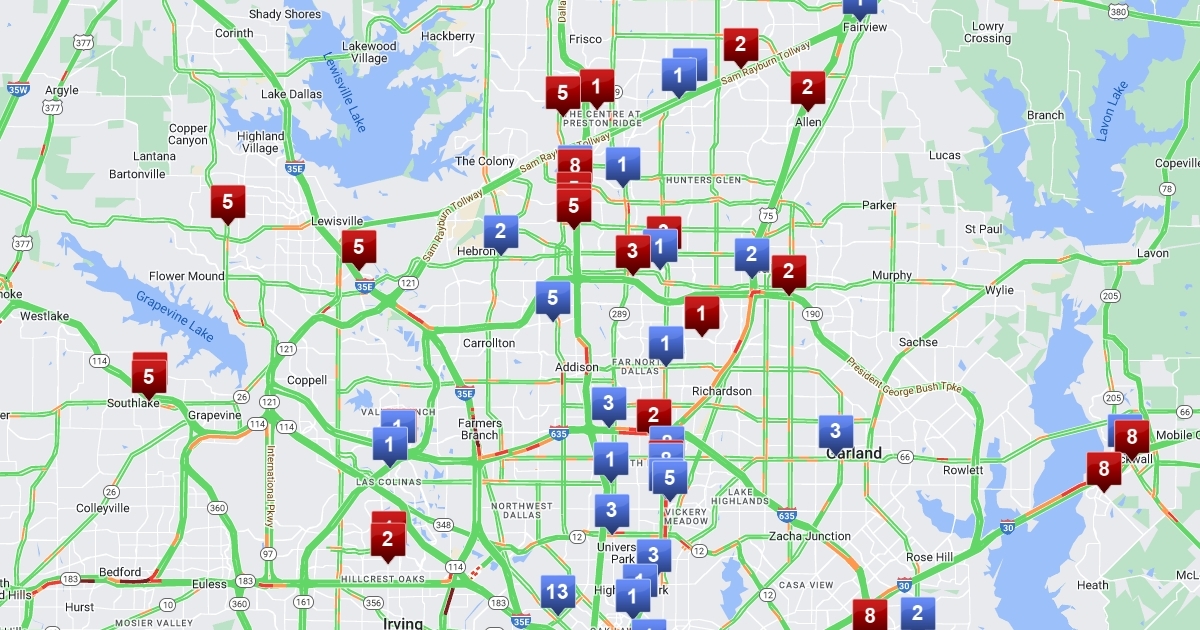Select the blue 3 marker below Addison
The height and width of the screenshot is (630, 1200).
tap(608, 403)
